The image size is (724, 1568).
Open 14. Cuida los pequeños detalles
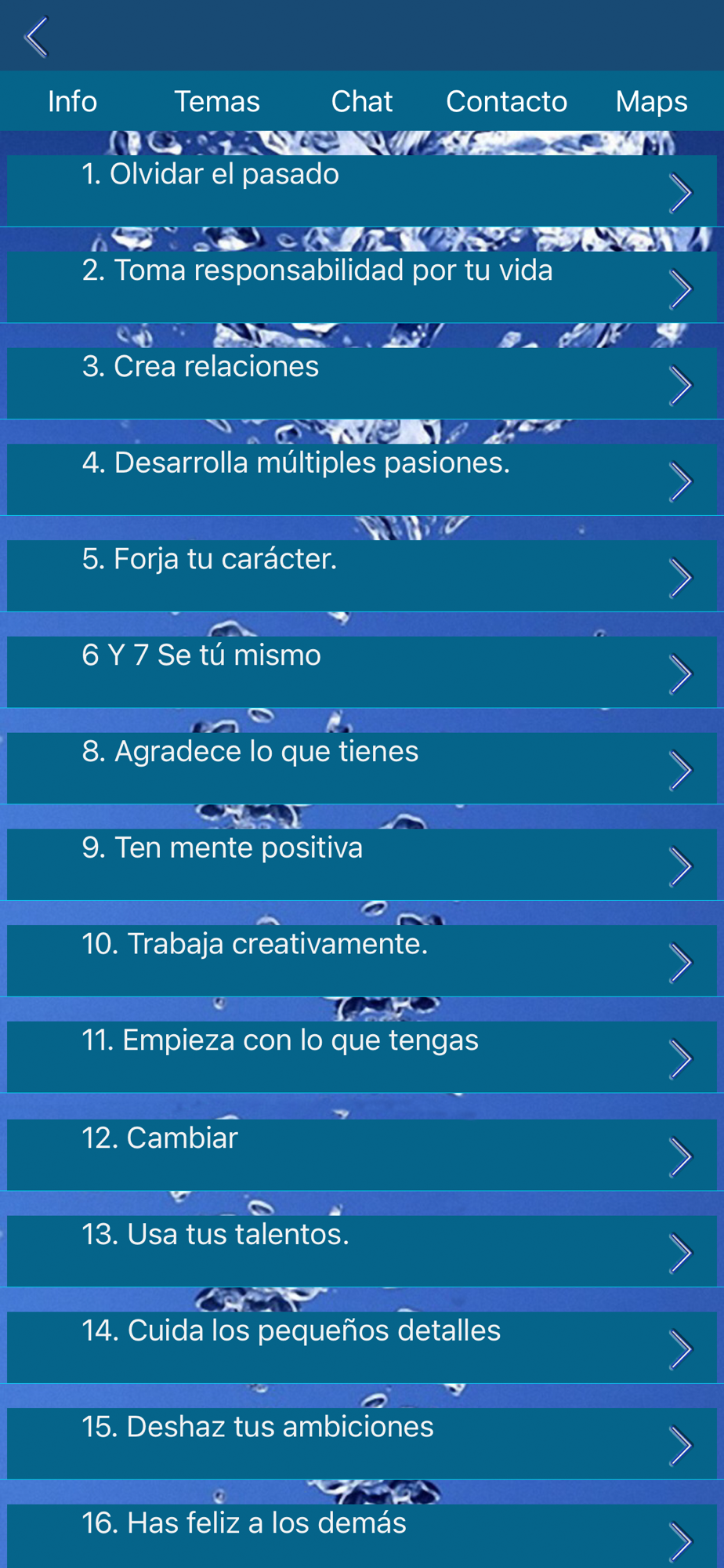[361, 1348]
